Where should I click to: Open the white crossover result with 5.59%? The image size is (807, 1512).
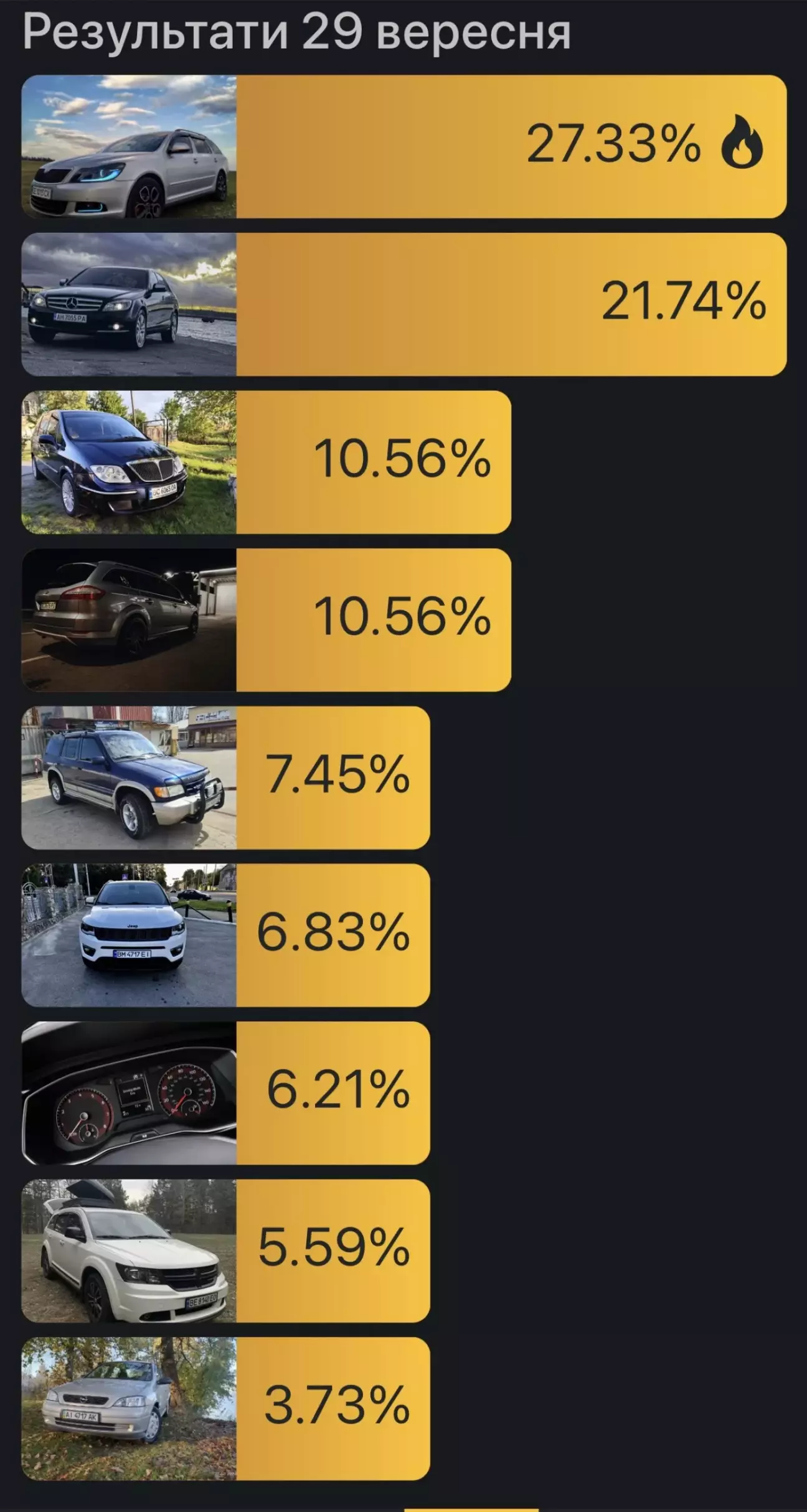pos(225,1251)
